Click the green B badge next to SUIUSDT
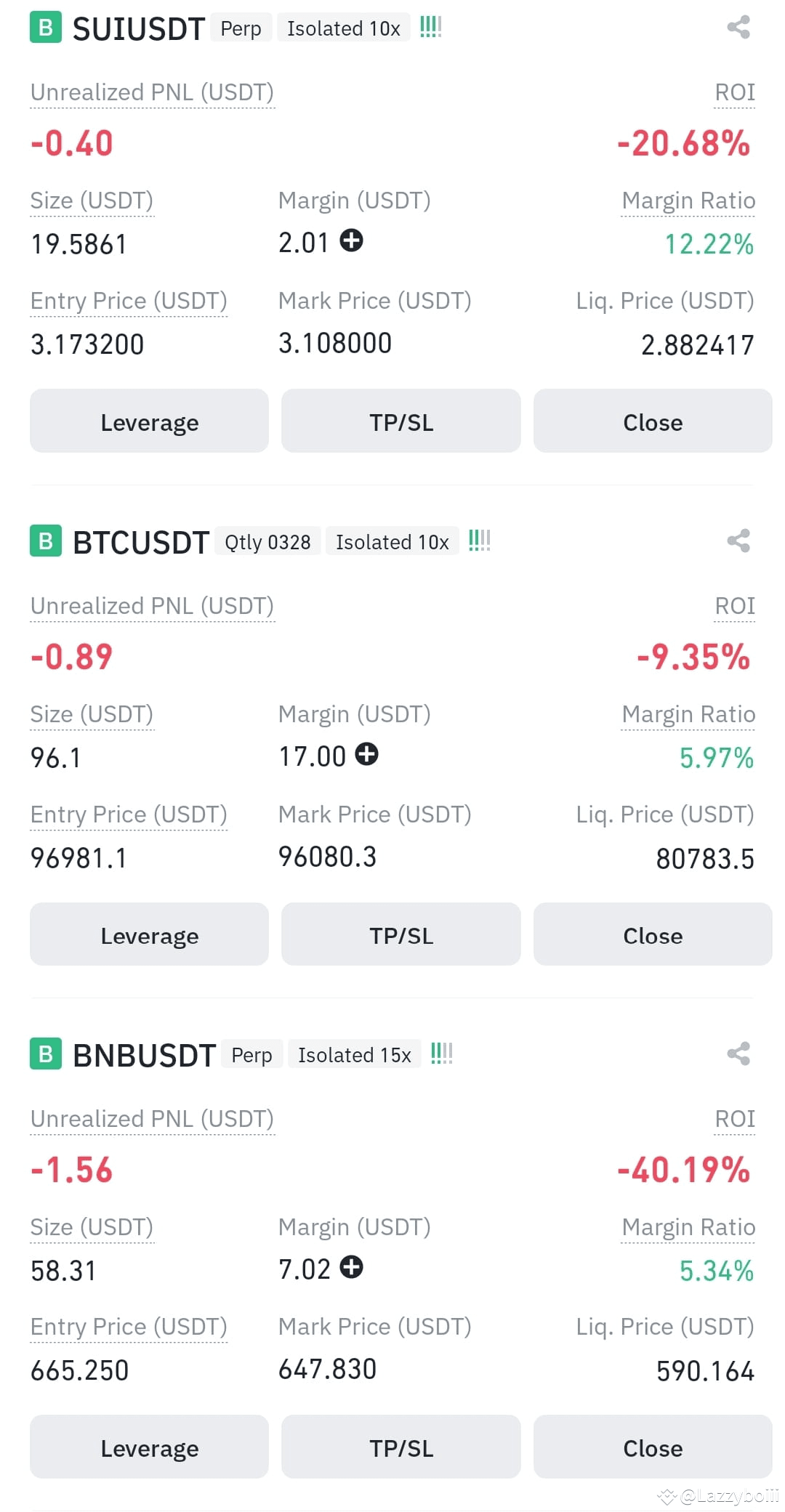 (44, 28)
